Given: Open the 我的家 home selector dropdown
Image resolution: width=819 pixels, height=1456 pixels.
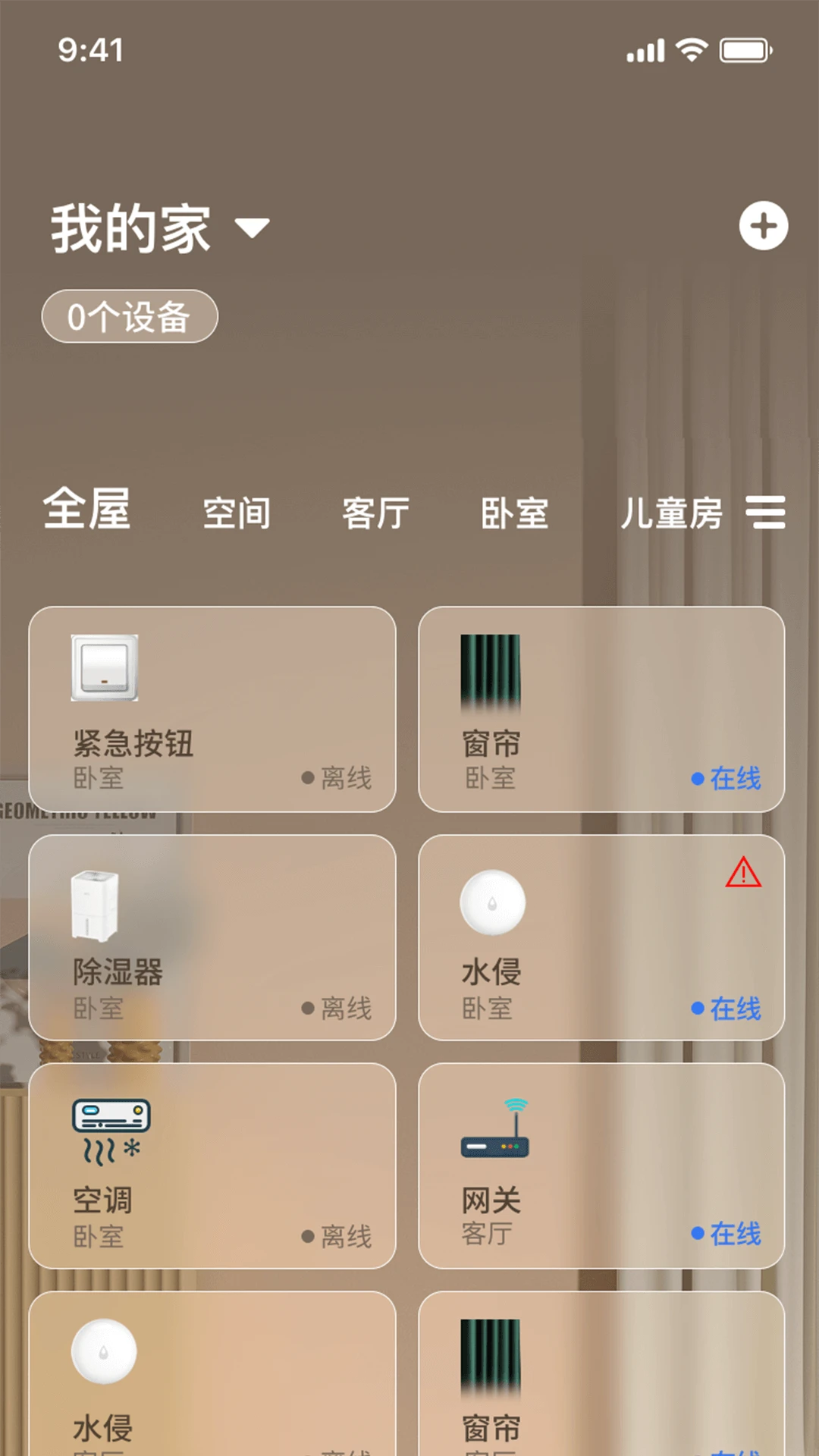Looking at the screenshot, I should (129, 226).
